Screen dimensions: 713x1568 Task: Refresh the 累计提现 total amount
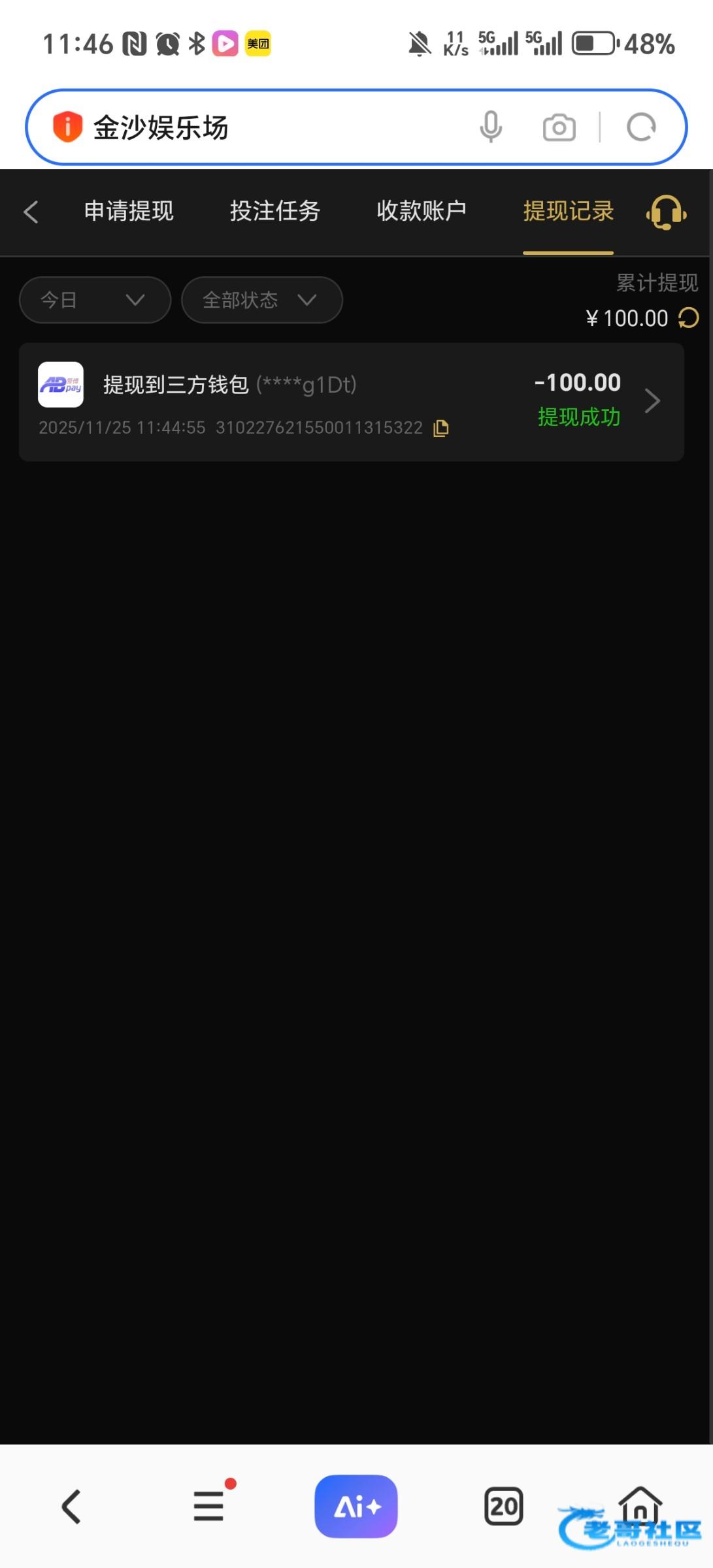[689, 319]
